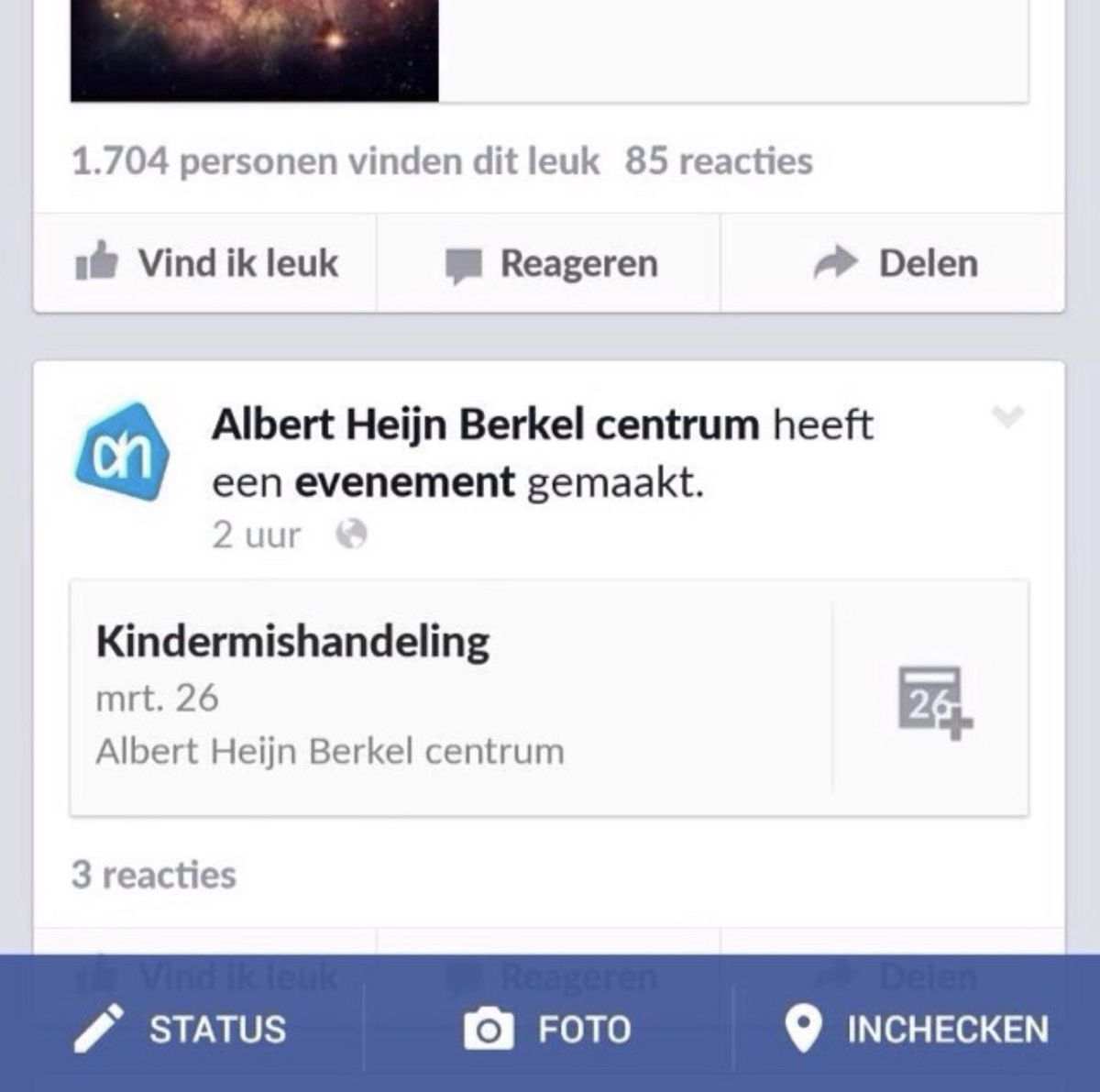Open the Albert Heijn profile picture
The width and height of the screenshot is (1100, 1092).
(122, 452)
